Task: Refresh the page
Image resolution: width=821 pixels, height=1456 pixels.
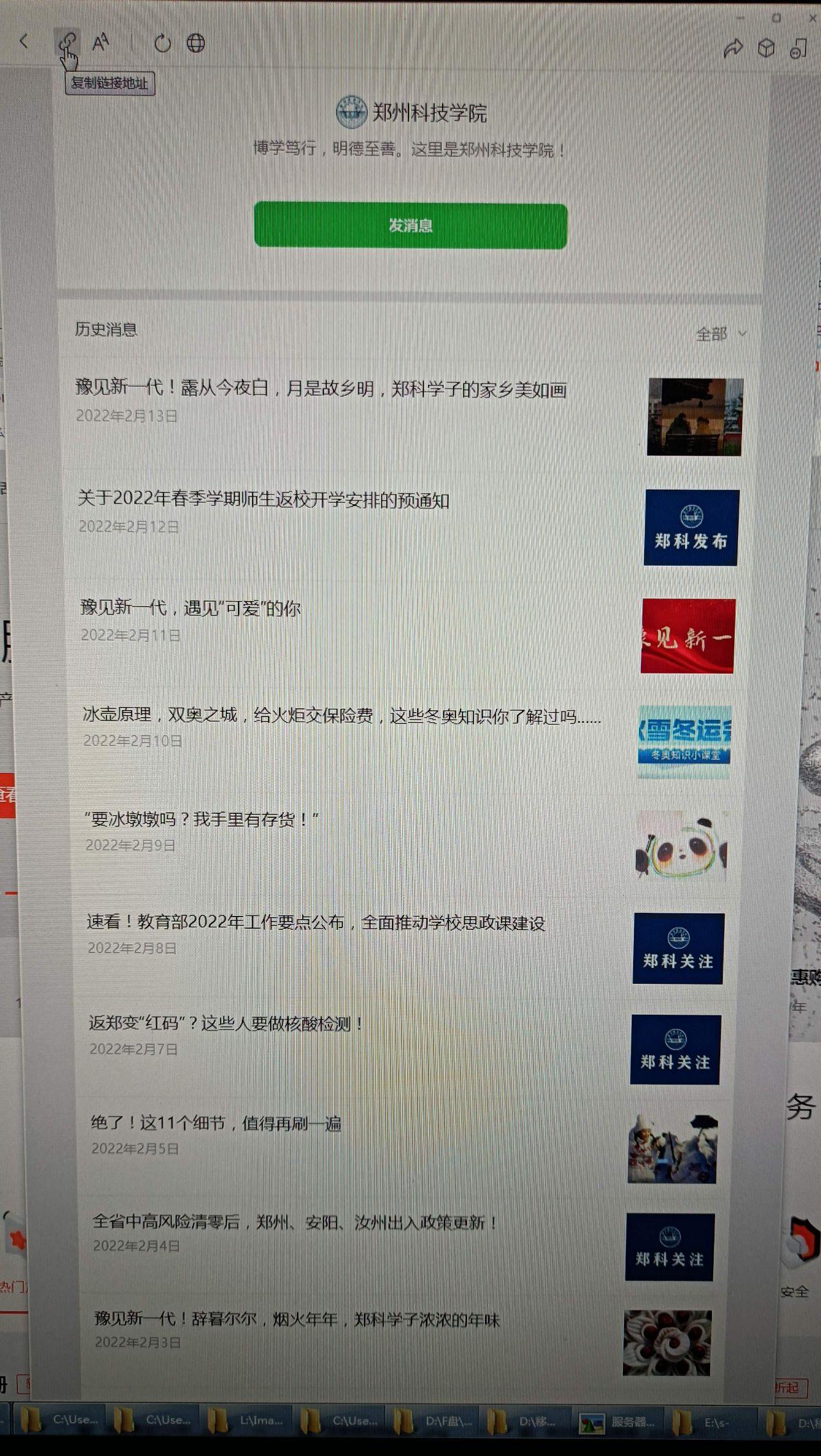Action: coord(162,43)
